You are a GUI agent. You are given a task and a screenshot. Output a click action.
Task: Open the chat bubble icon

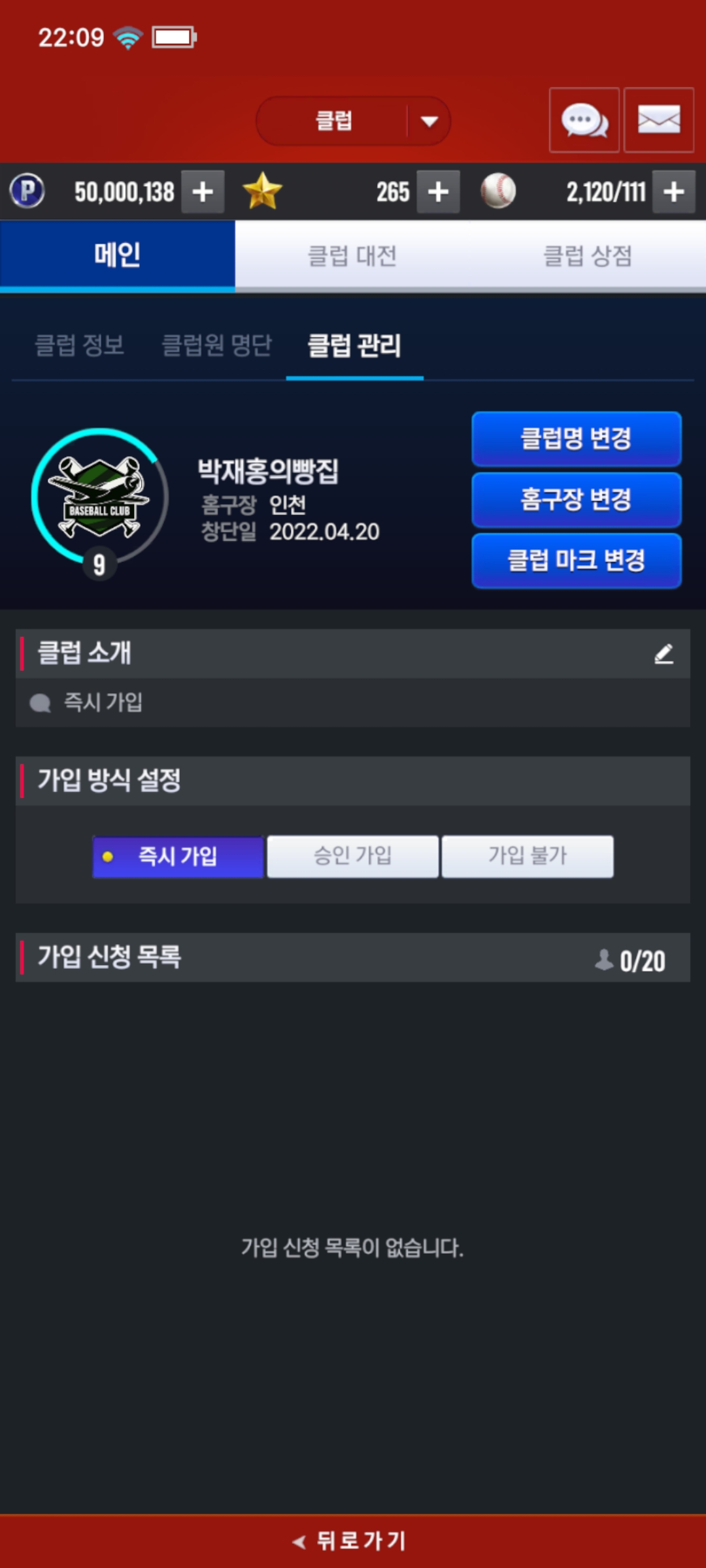point(584,120)
